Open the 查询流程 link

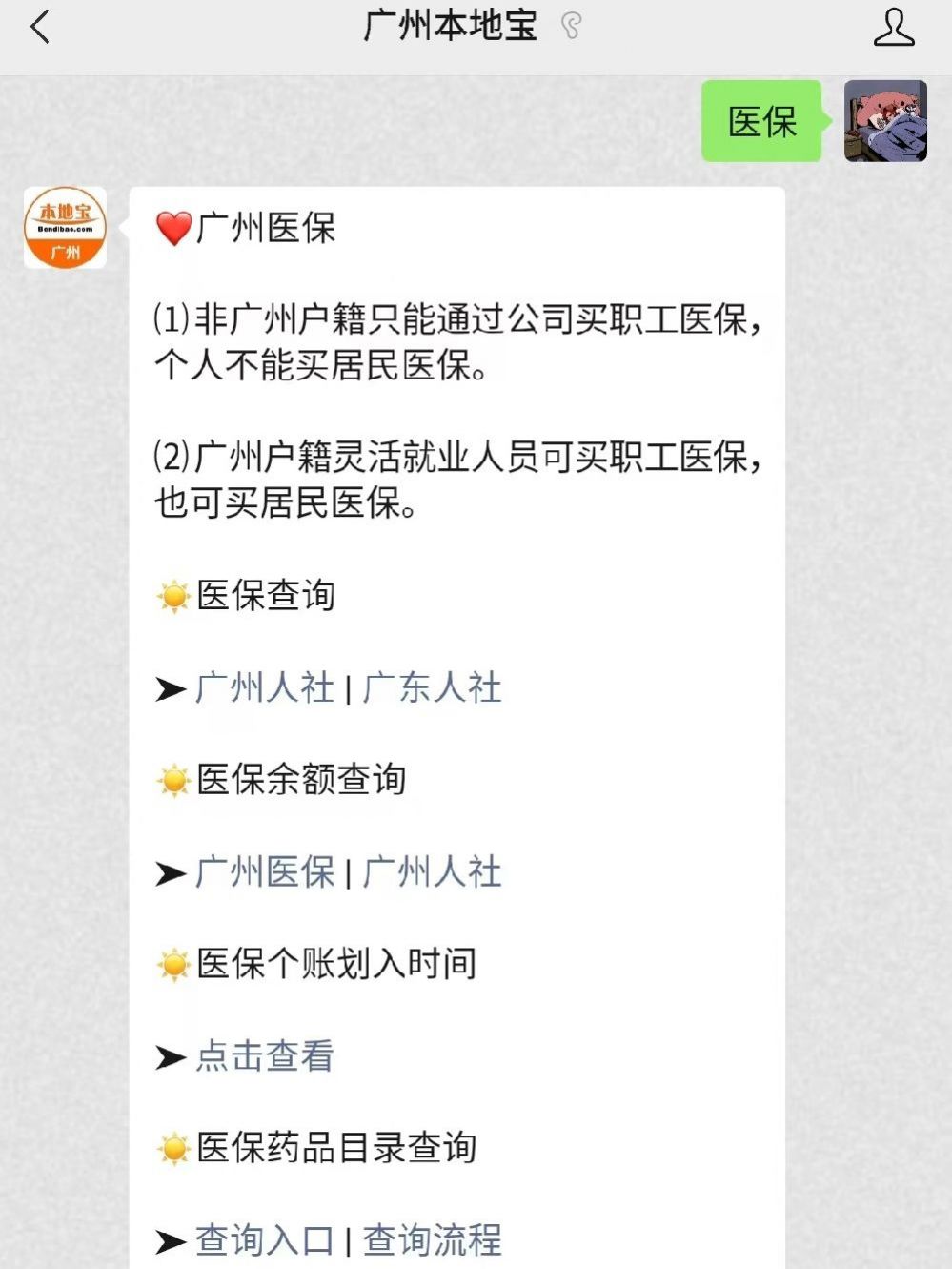click(x=432, y=1240)
